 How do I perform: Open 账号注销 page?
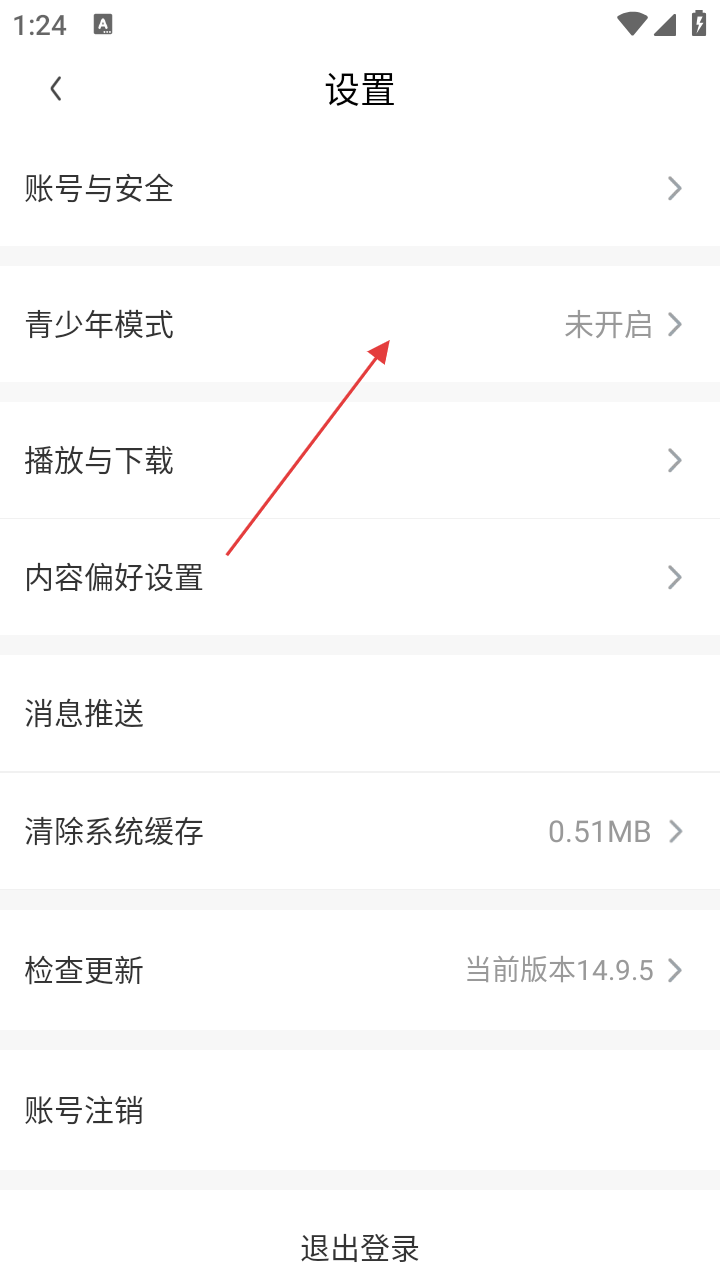(x=360, y=1110)
